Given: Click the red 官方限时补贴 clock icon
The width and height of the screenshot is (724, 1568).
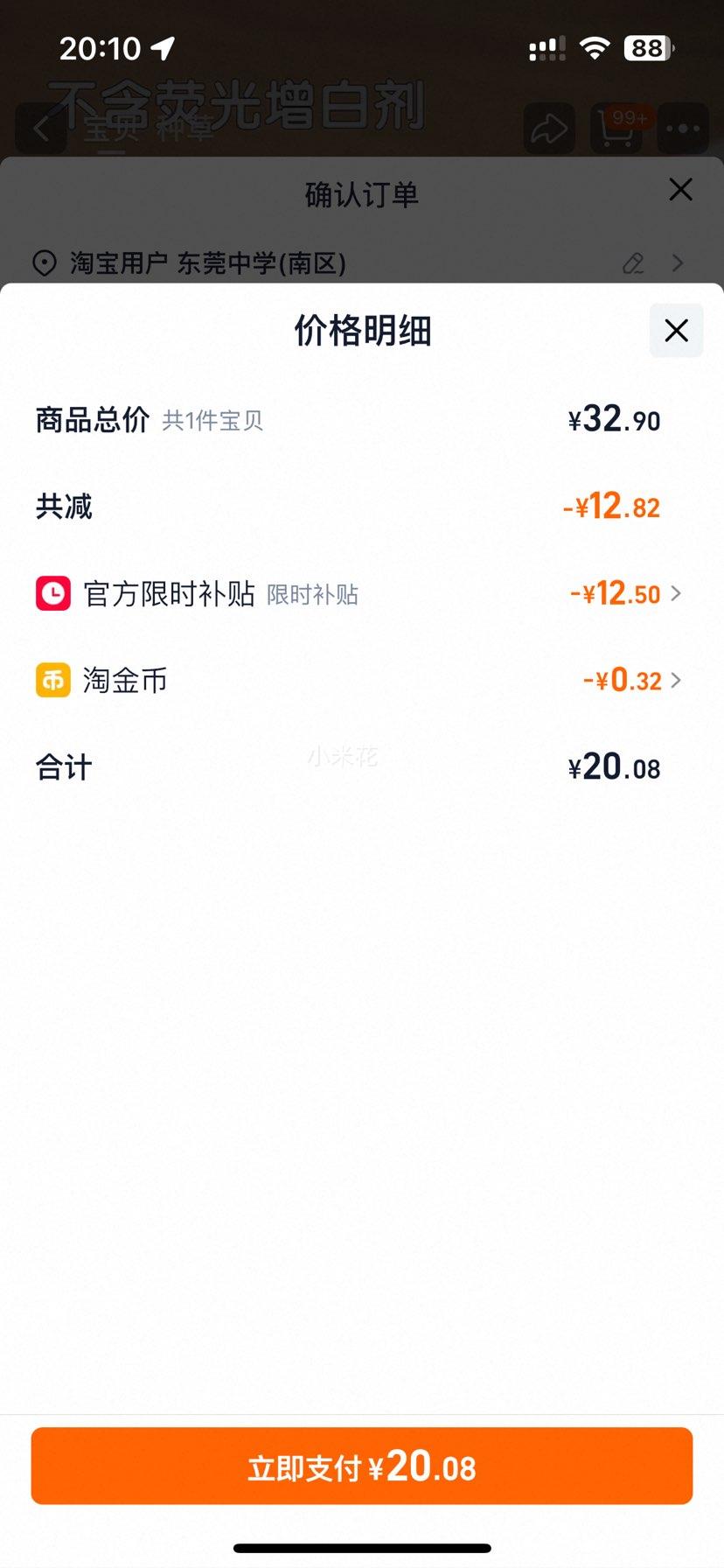Looking at the screenshot, I should pyautogui.click(x=53, y=593).
